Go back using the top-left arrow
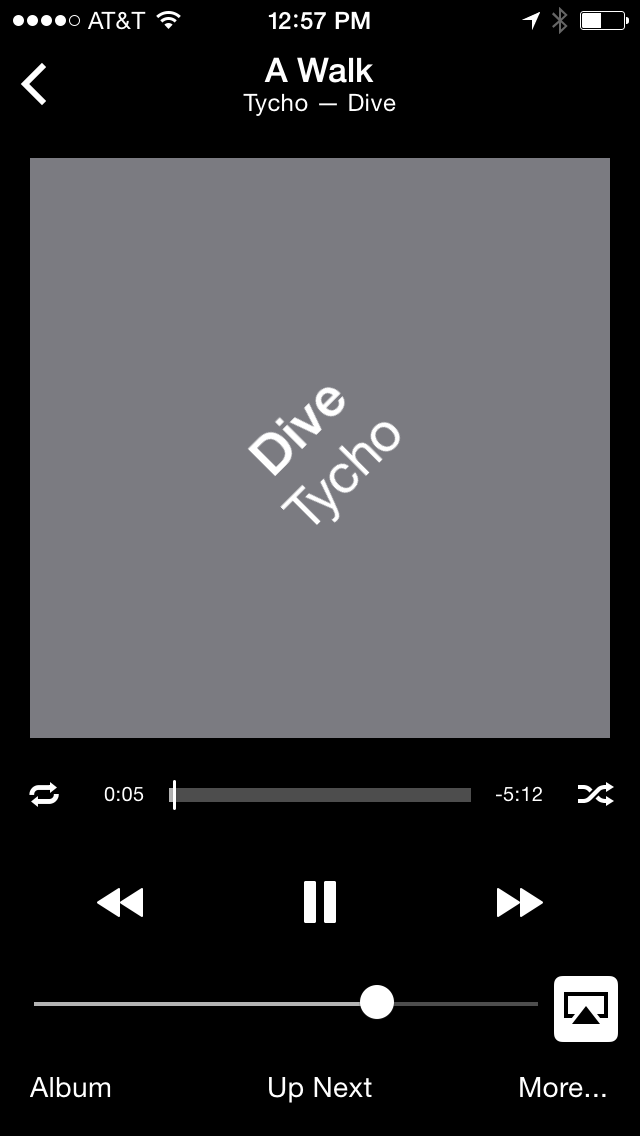640x1136 pixels. click(x=35, y=84)
